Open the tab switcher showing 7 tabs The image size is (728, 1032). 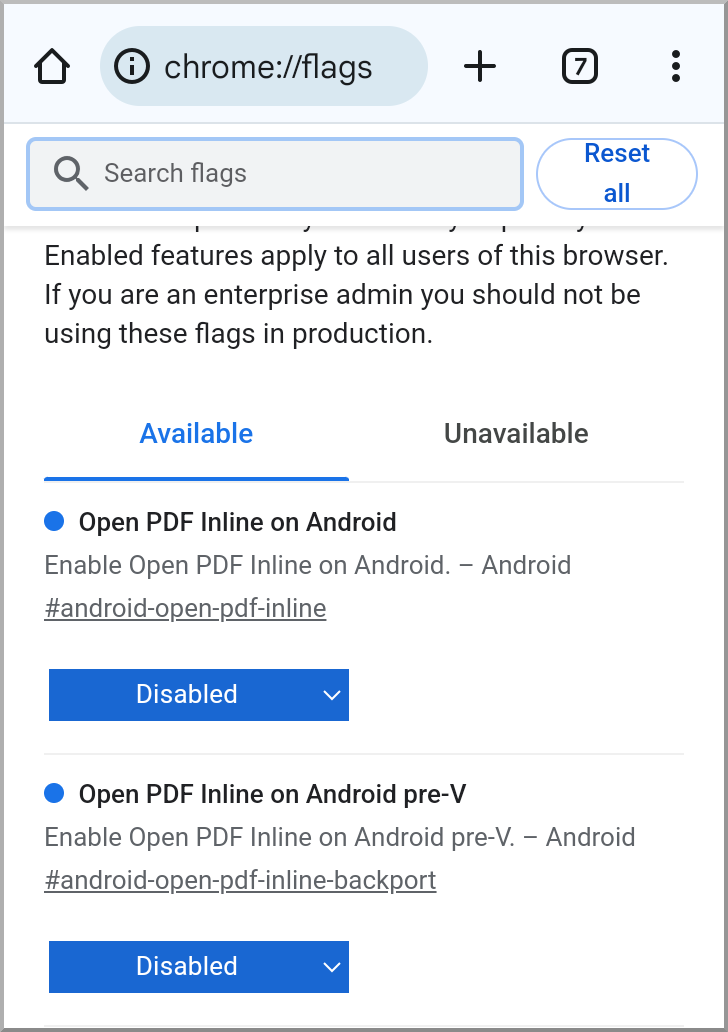click(580, 67)
